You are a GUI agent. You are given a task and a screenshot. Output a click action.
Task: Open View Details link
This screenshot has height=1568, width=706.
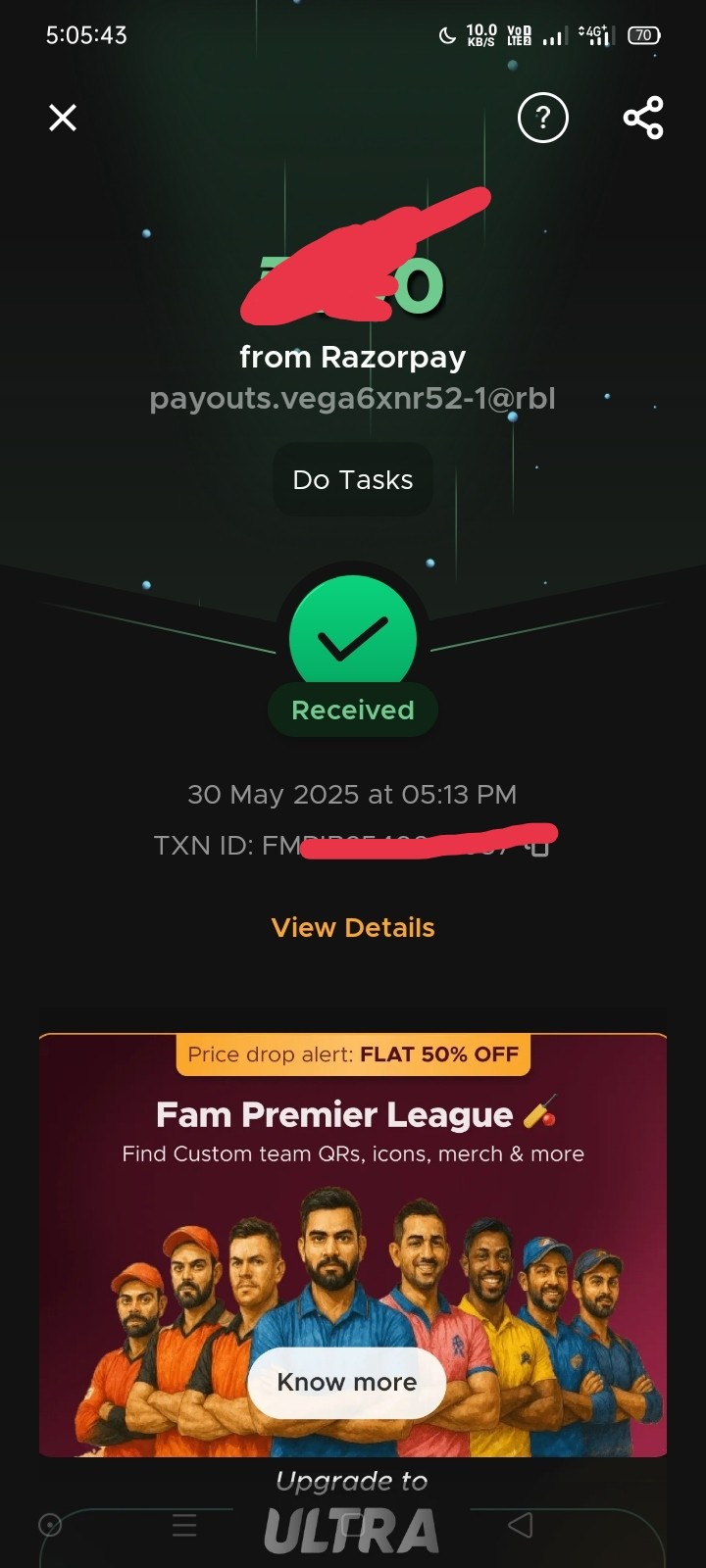pyautogui.click(x=353, y=928)
